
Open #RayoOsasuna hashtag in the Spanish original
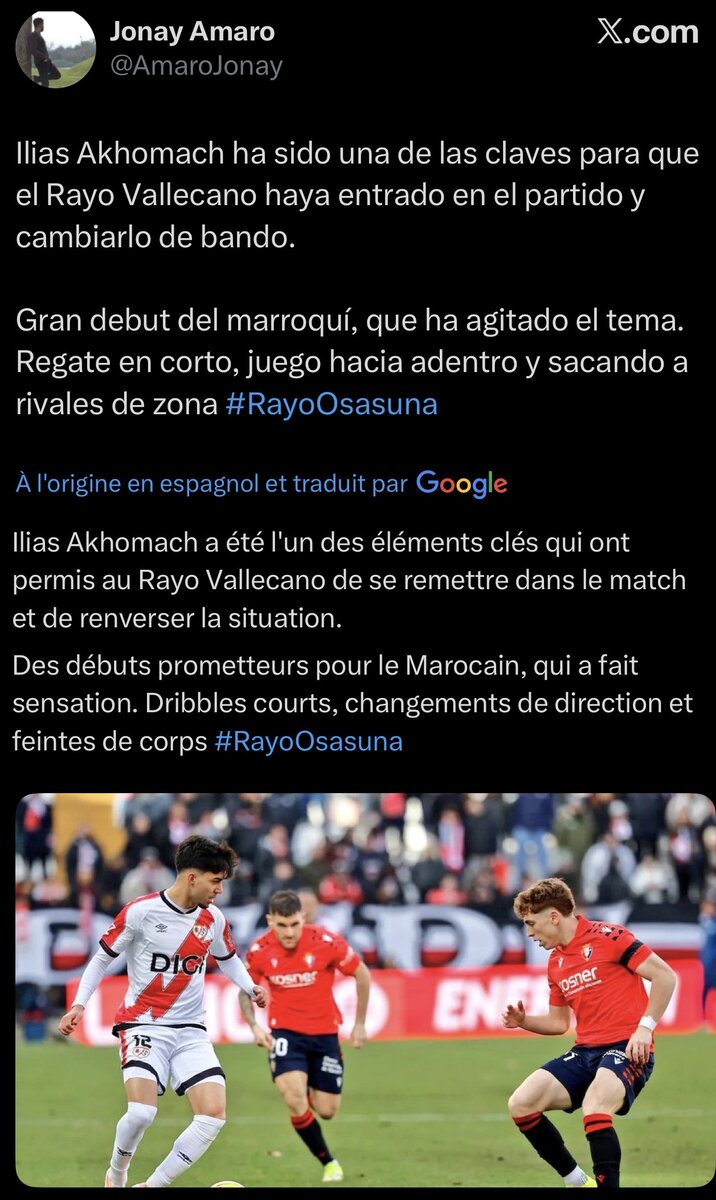click(333, 405)
